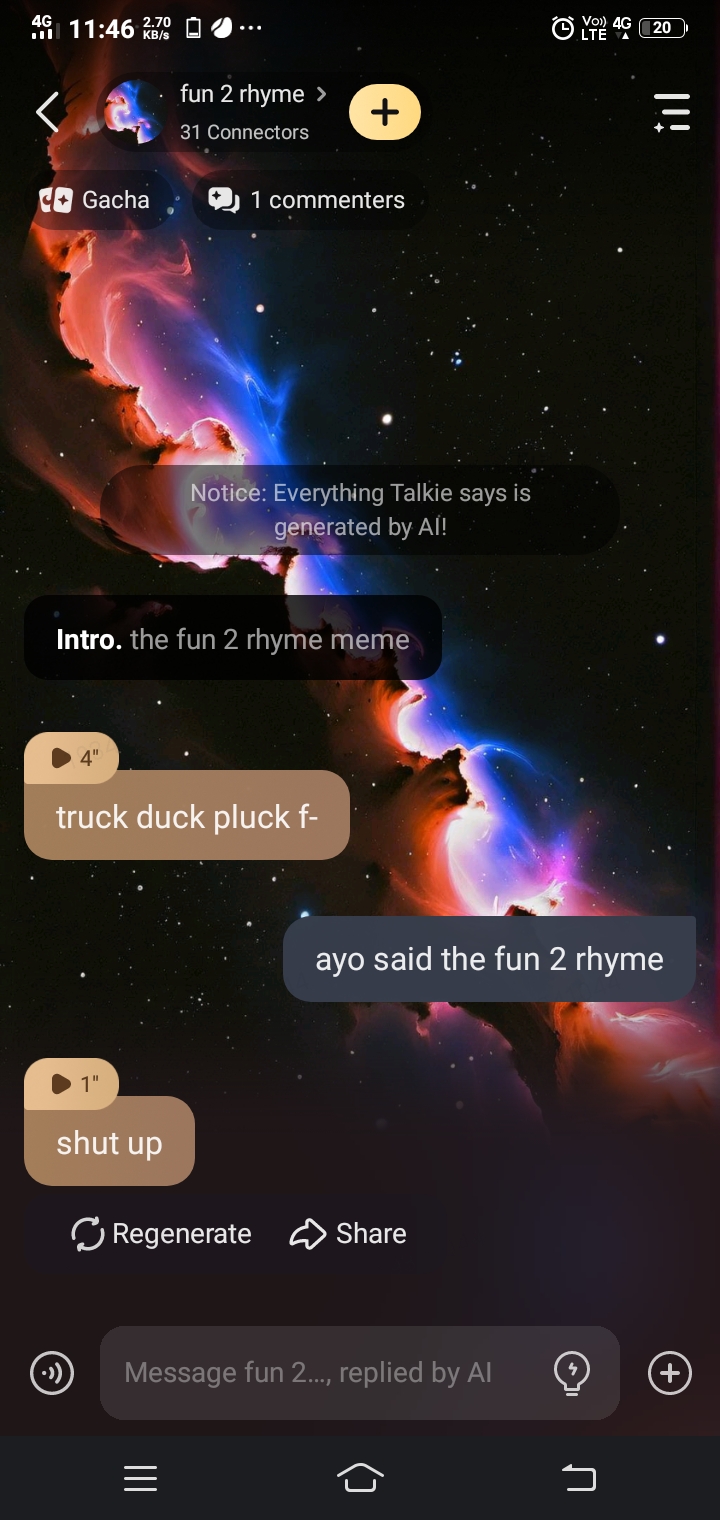
Task: Go back using the top-left arrow
Action: (47, 112)
